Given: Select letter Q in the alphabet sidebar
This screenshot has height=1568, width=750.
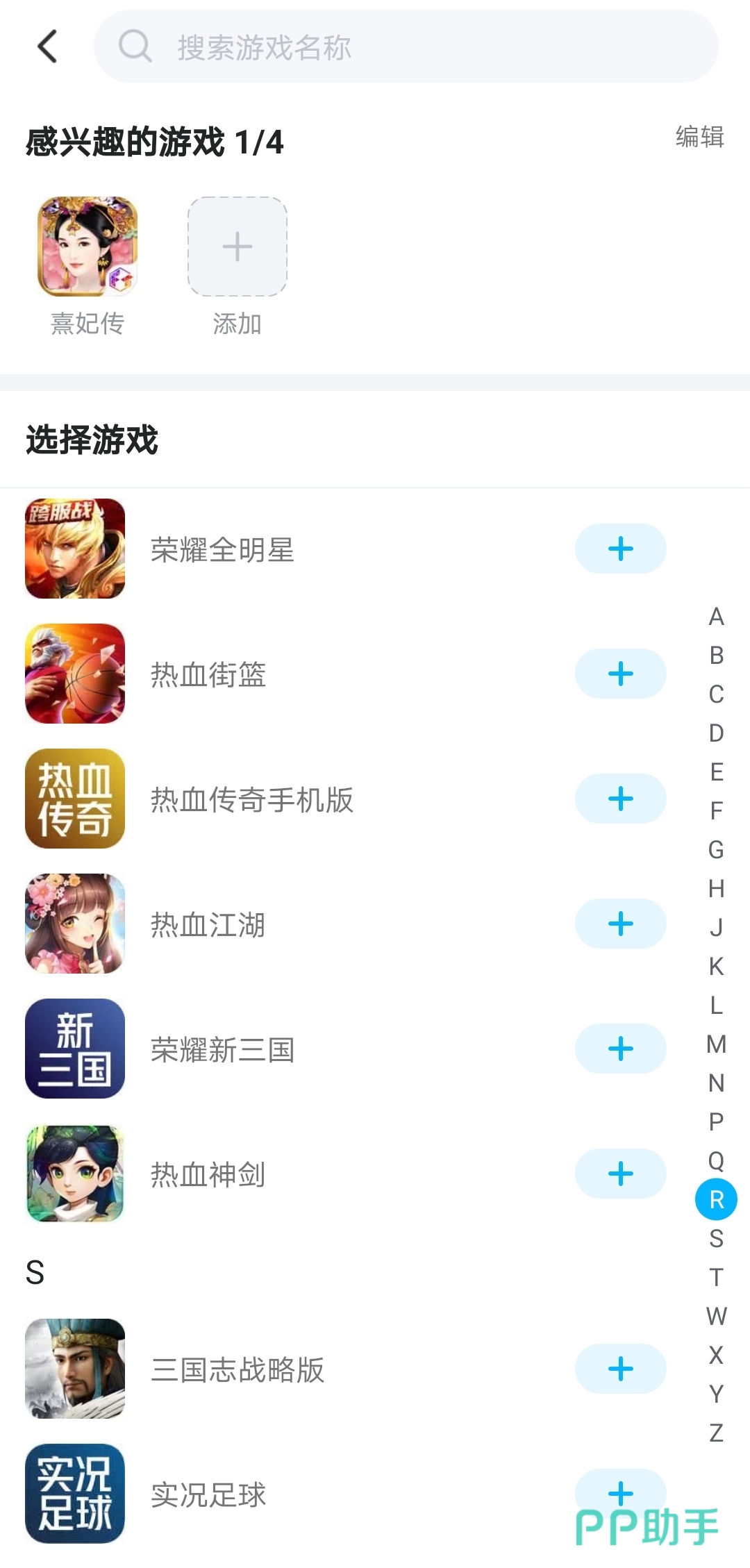Looking at the screenshot, I should [x=716, y=1160].
